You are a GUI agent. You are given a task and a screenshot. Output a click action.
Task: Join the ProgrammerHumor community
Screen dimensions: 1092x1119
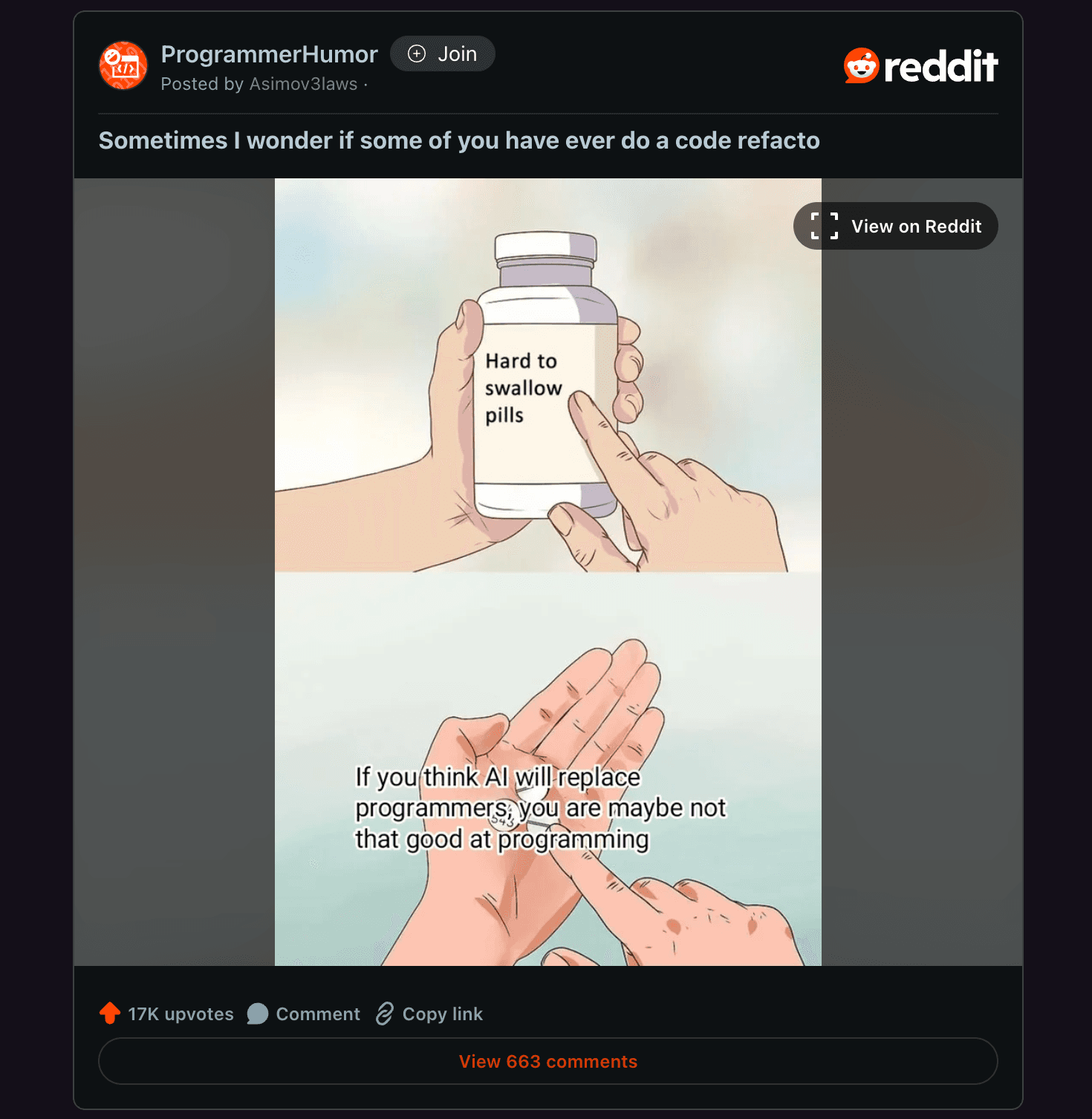443,53
